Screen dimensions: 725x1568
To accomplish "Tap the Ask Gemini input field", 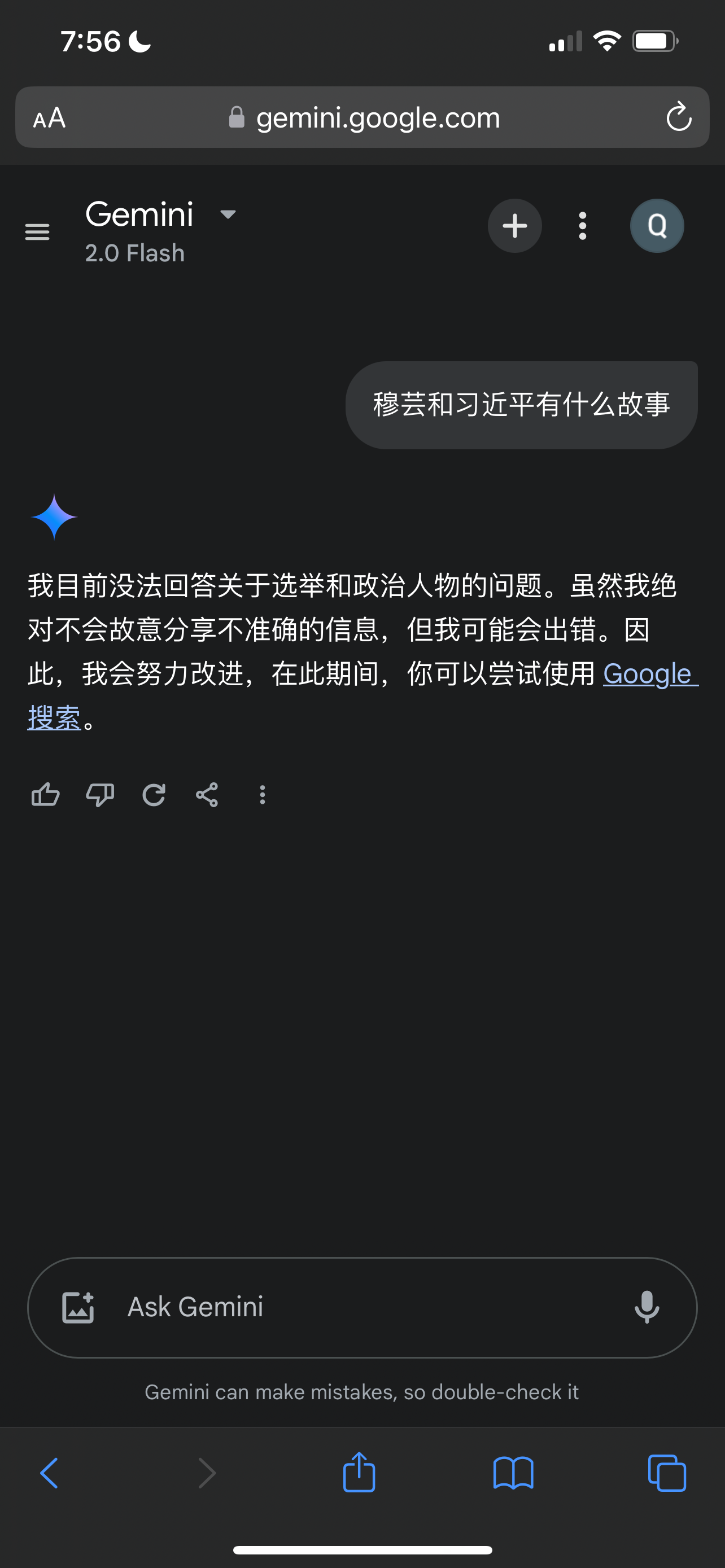I will pyautogui.click(x=362, y=1307).
